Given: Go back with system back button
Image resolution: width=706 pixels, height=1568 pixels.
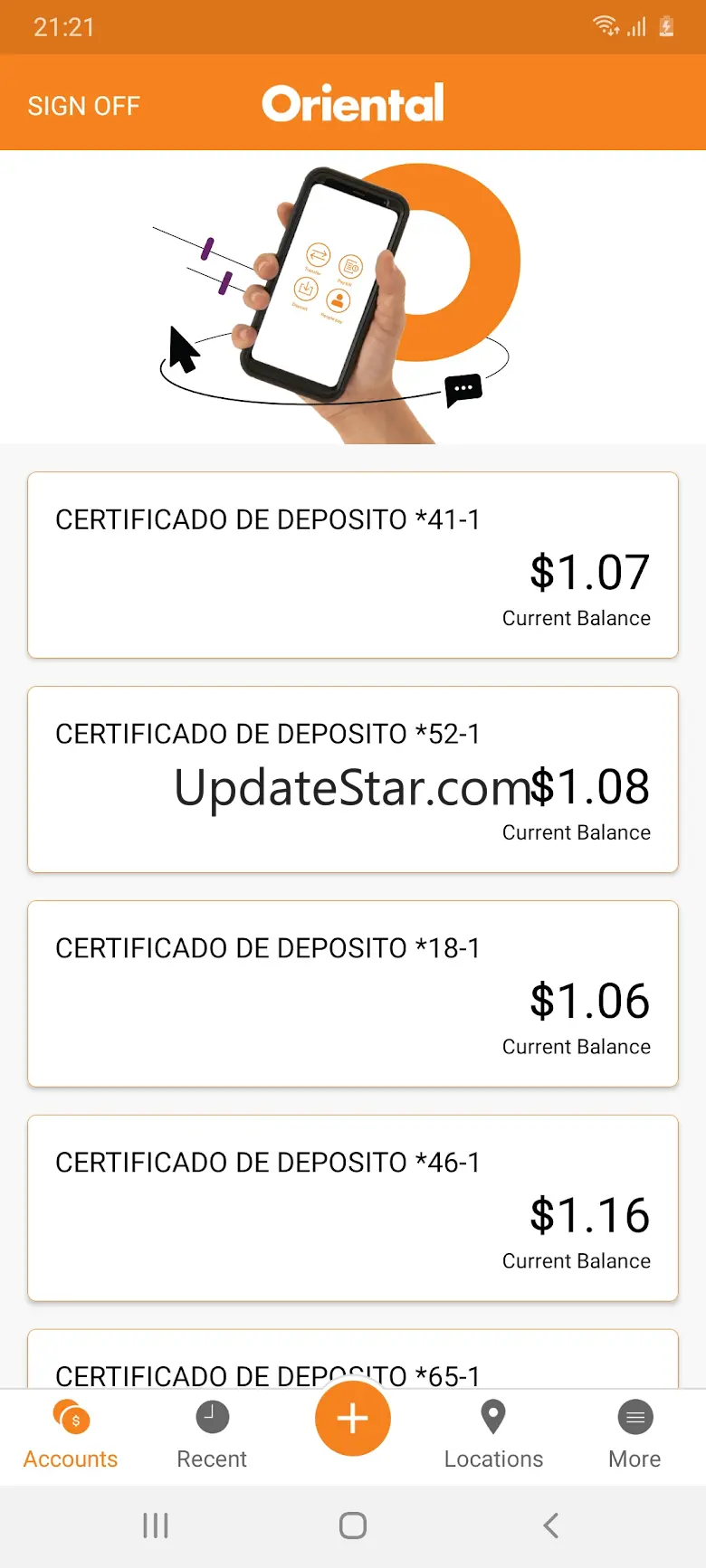Looking at the screenshot, I should [550, 1525].
